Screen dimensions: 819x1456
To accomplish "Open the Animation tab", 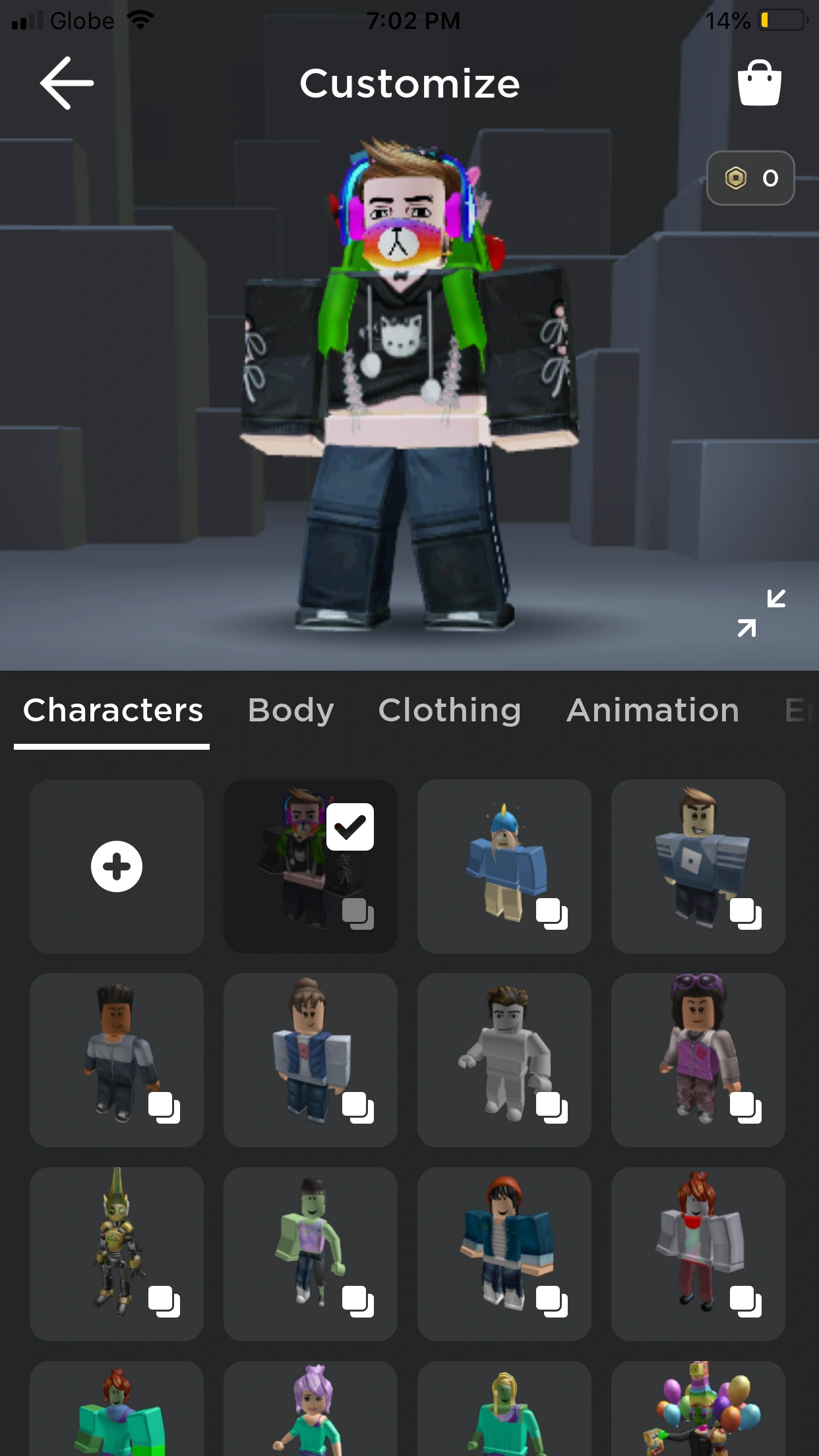I will 653,710.
